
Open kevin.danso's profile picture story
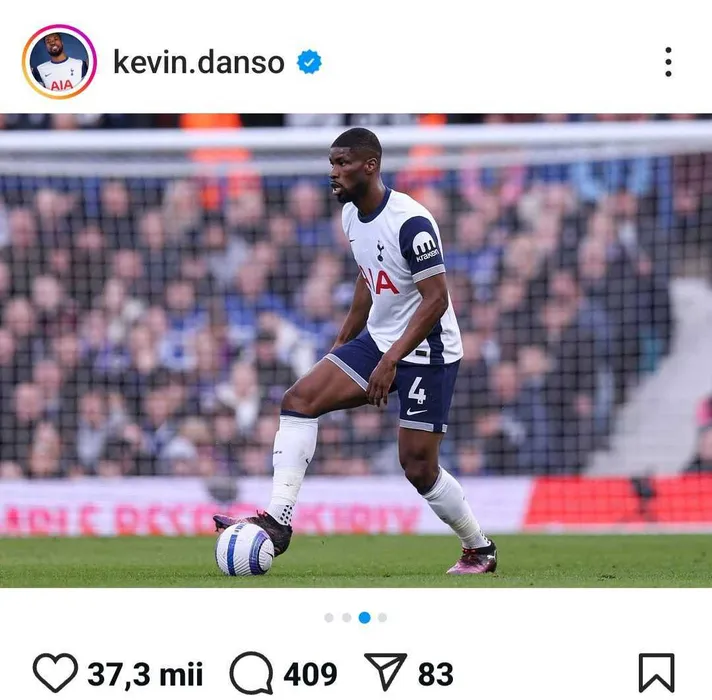click(x=59, y=62)
